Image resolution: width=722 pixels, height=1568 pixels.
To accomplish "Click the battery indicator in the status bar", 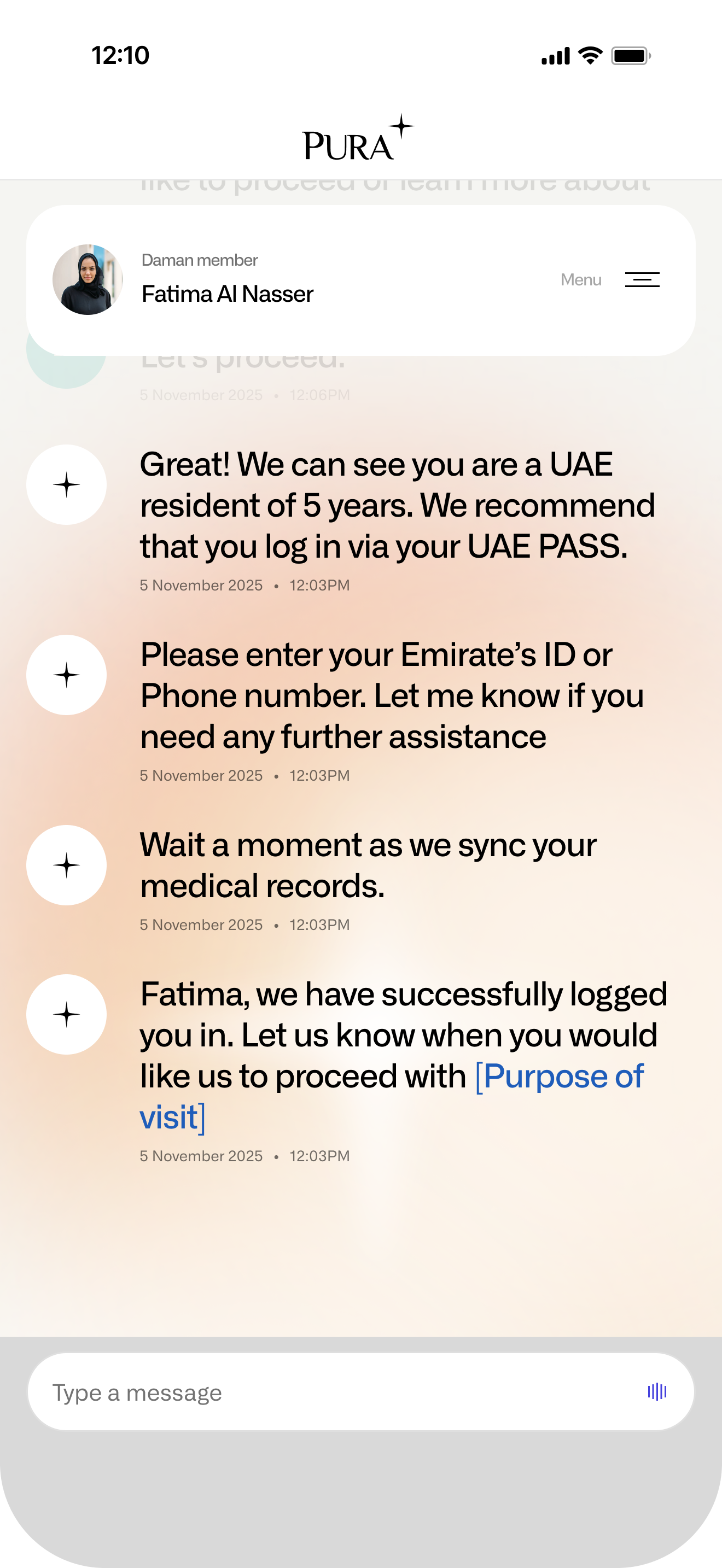I will tap(631, 57).
